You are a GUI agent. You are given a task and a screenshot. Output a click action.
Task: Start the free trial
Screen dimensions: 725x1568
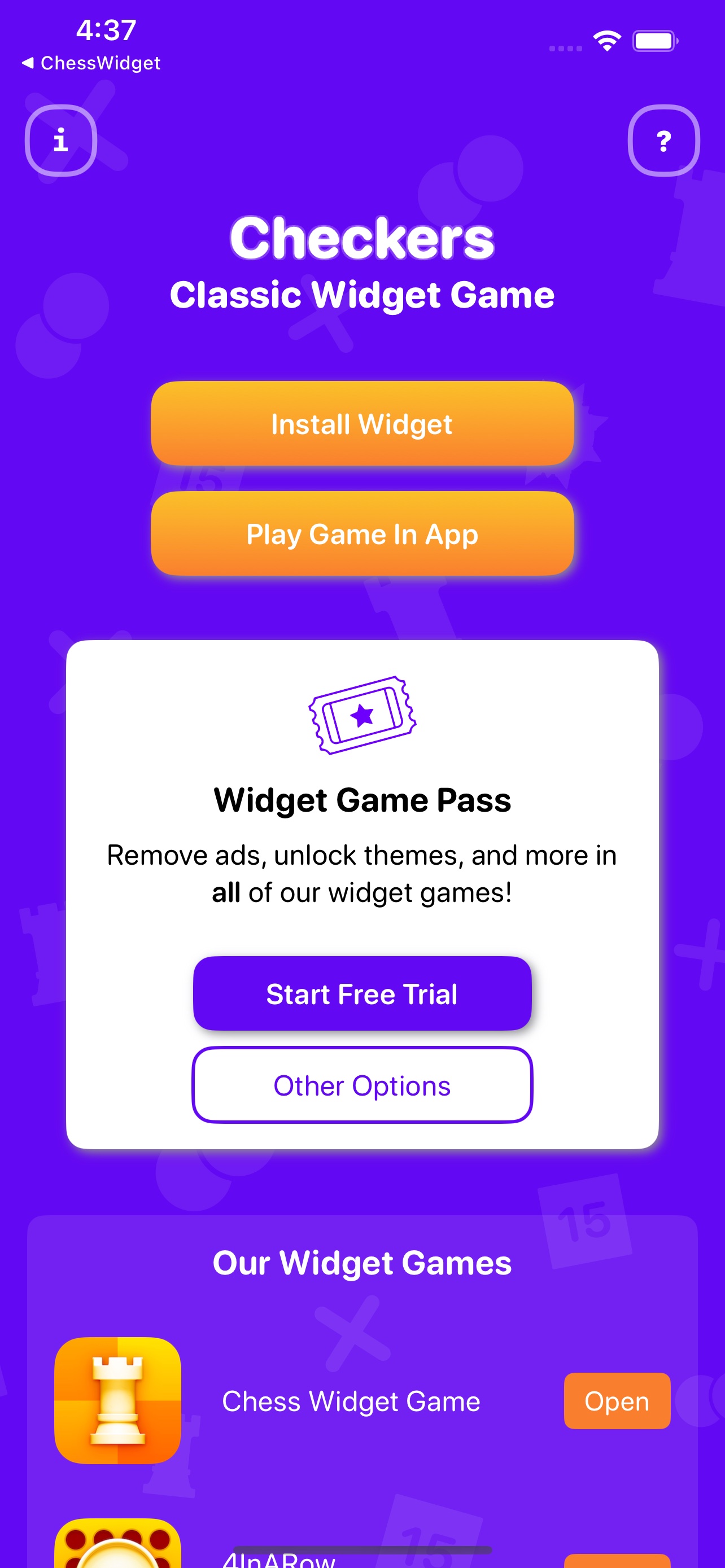point(362,993)
